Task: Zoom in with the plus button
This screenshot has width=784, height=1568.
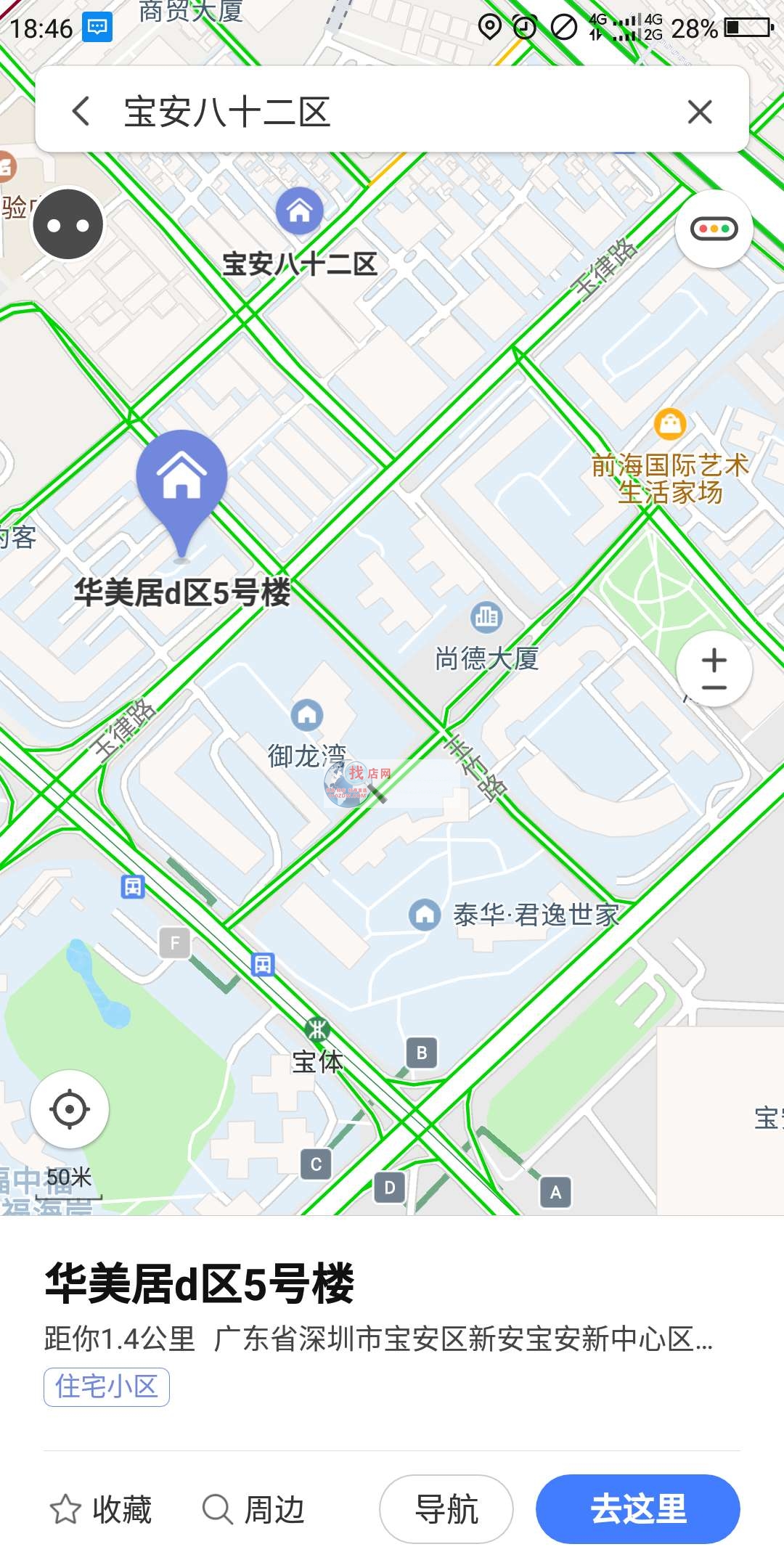Action: point(714,659)
